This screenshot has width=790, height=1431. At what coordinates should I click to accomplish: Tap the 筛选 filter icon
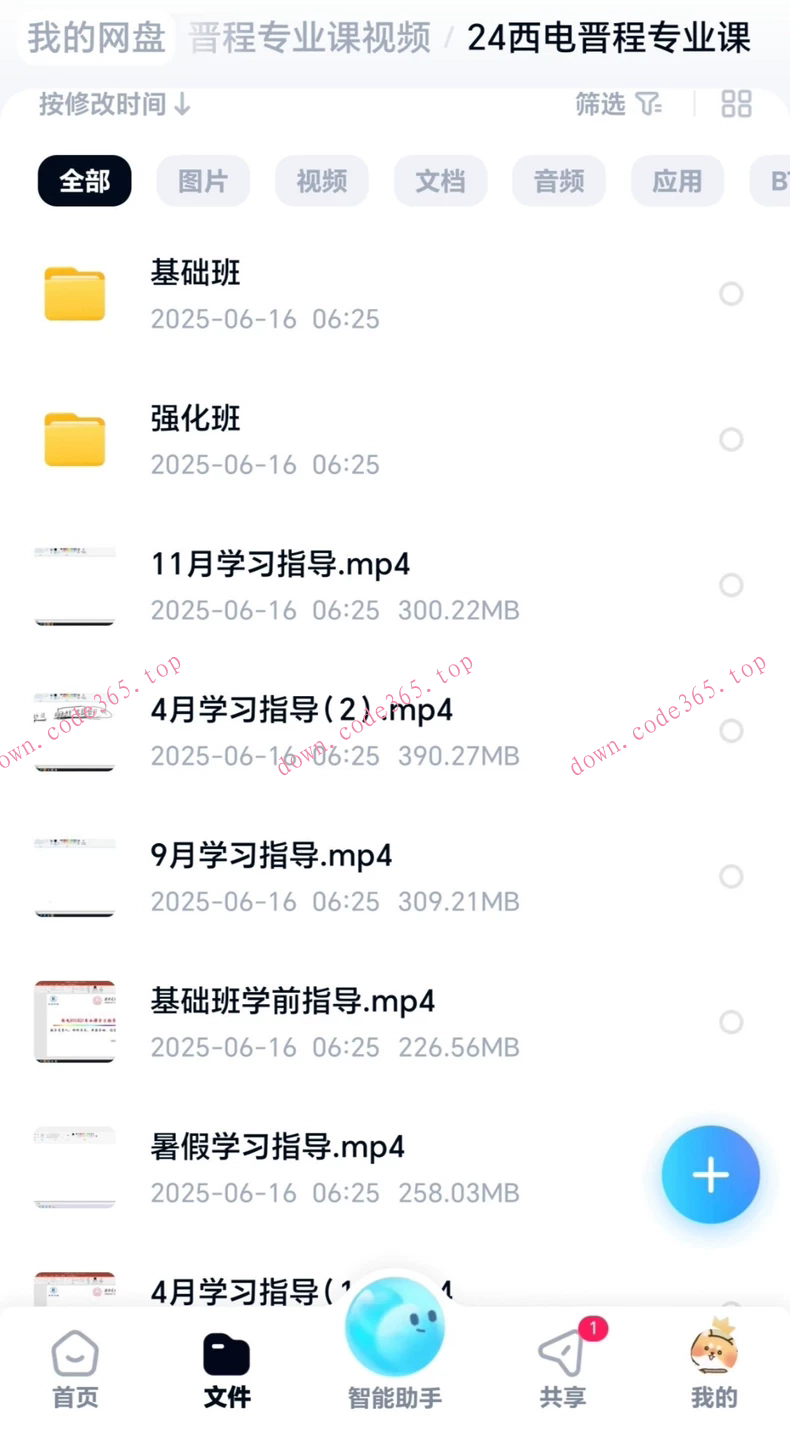coord(648,104)
